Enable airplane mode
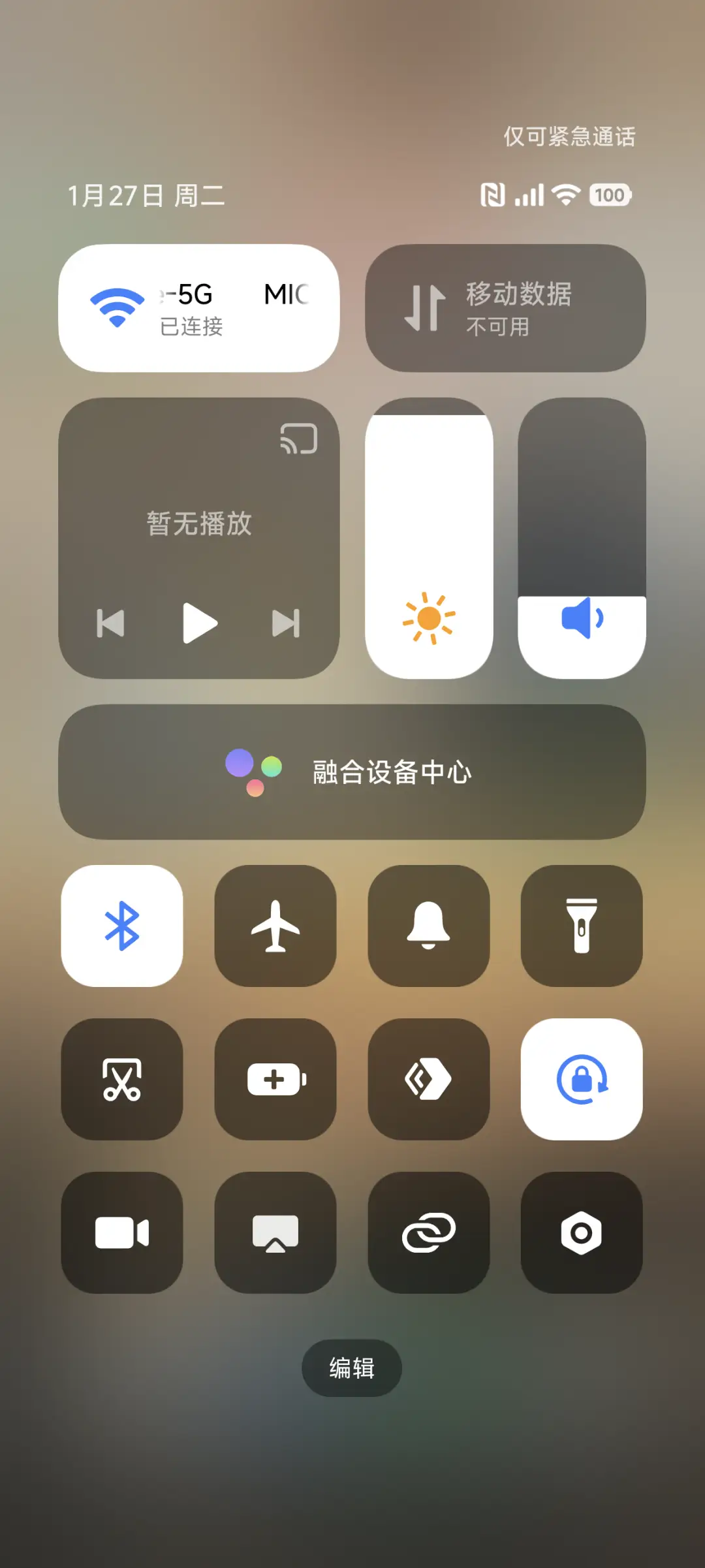The height and width of the screenshot is (1568, 705). coord(275,927)
